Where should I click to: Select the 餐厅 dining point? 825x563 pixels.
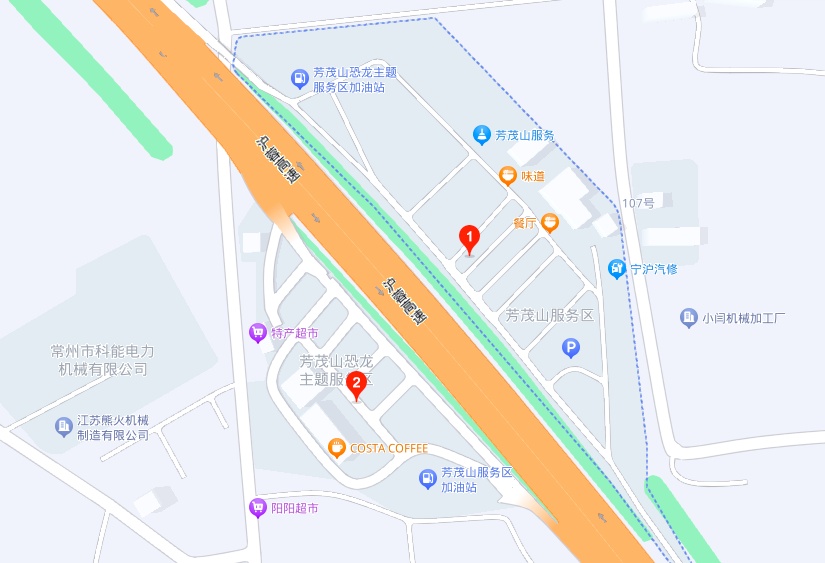coord(550,223)
